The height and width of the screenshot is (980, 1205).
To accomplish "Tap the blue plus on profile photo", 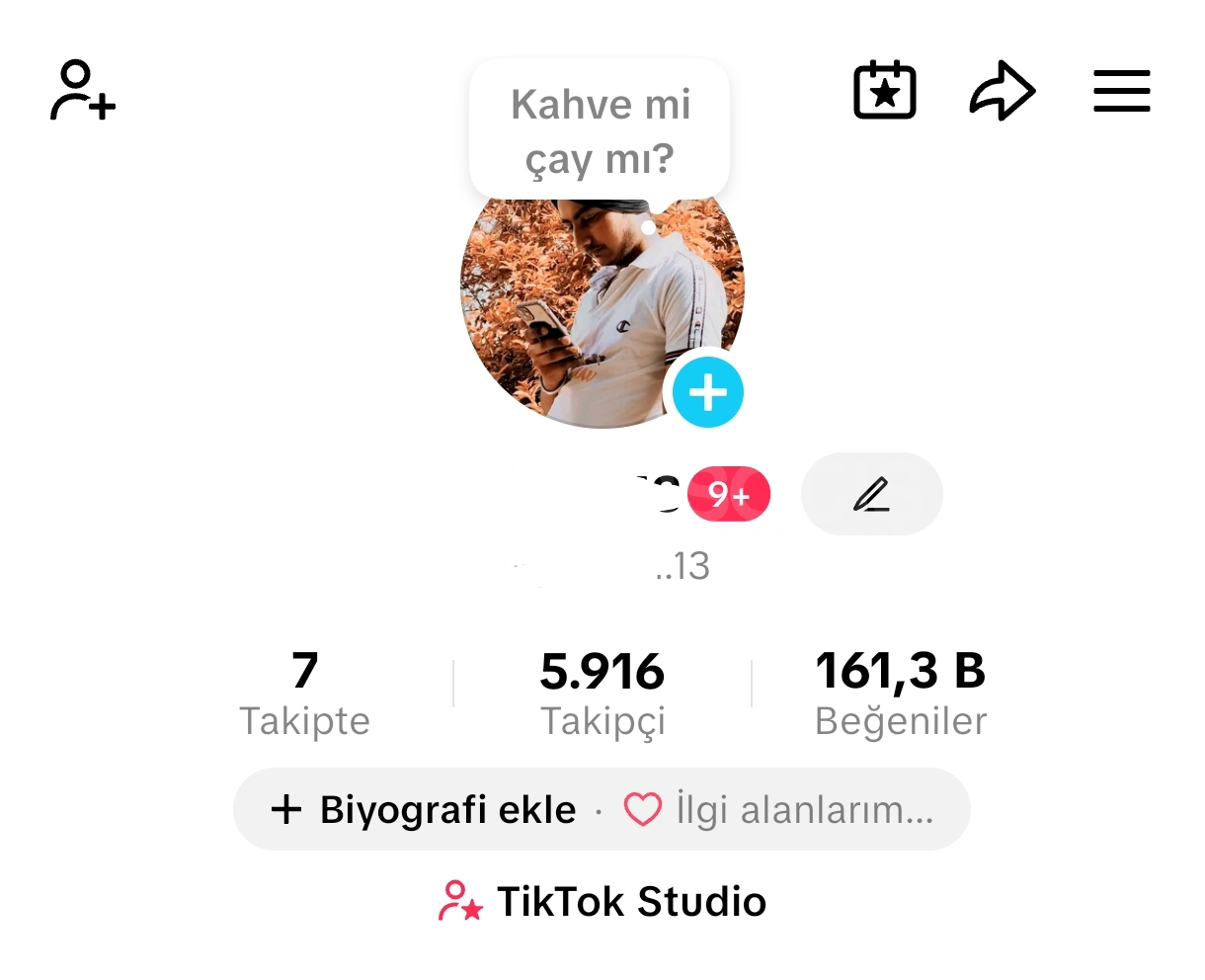I will point(708,393).
